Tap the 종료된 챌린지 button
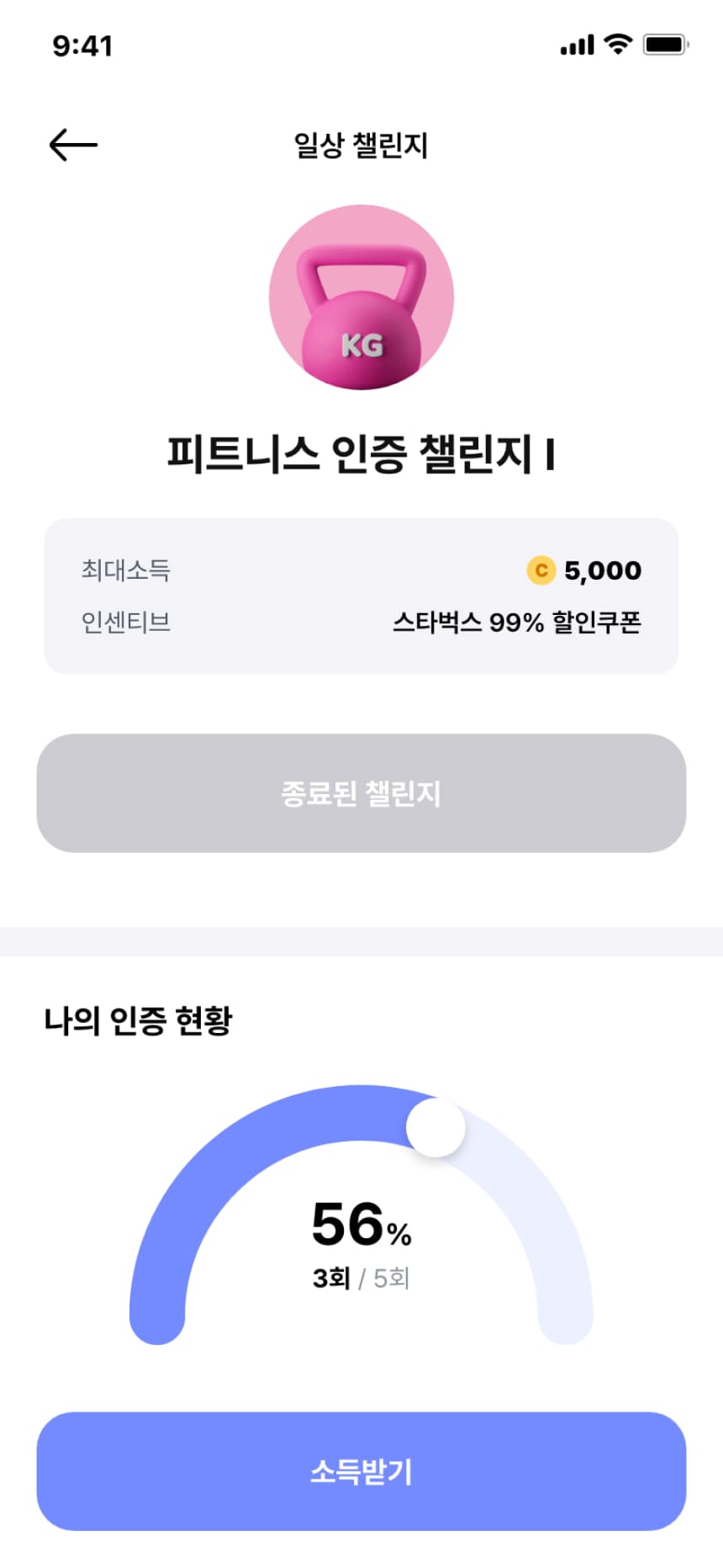This screenshot has height=1568, width=723. coord(361,793)
